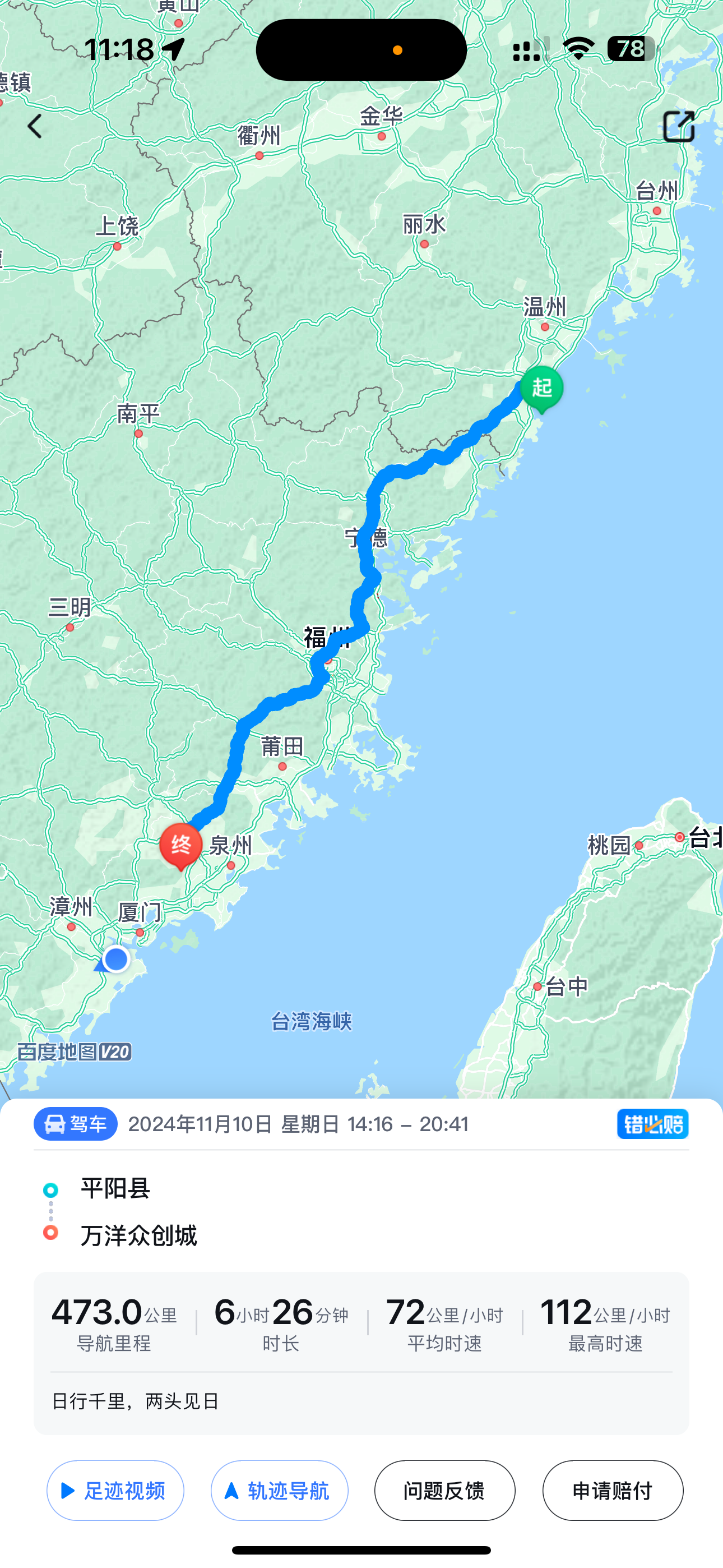Open 问题反馈 feedback
This screenshot has width=723, height=1568.
point(444,1491)
